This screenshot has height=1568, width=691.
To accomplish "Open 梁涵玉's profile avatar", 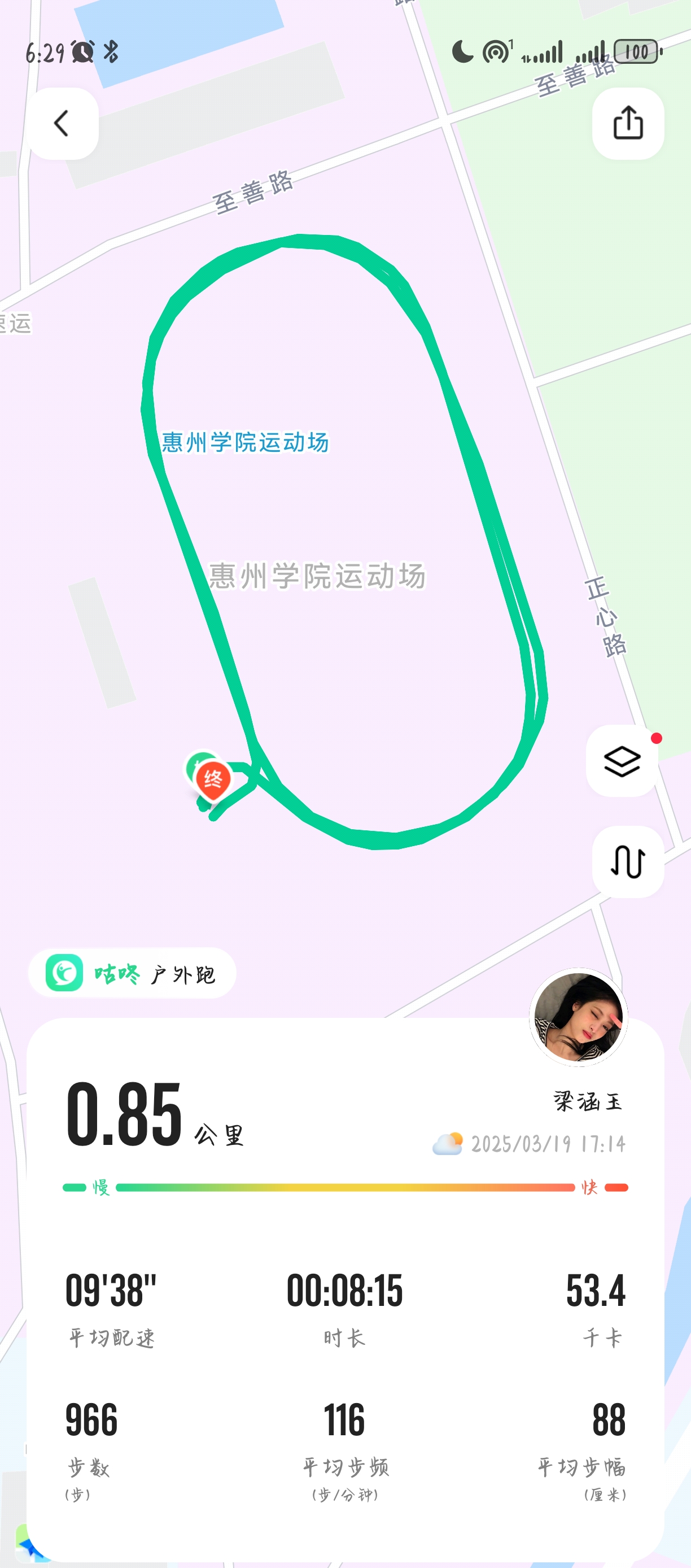I will point(578,1017).
